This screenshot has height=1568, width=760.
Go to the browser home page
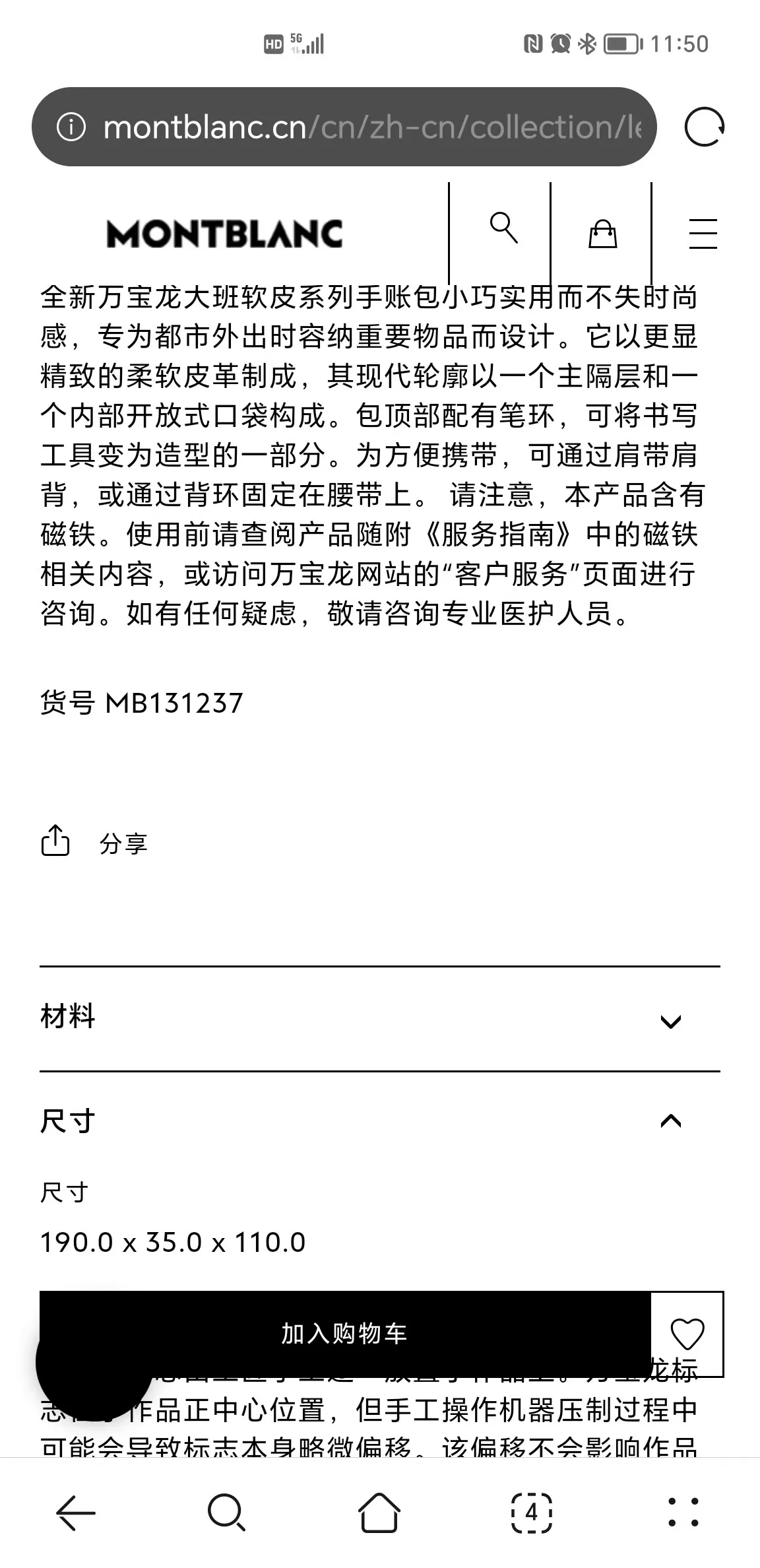coord(379,1512)
